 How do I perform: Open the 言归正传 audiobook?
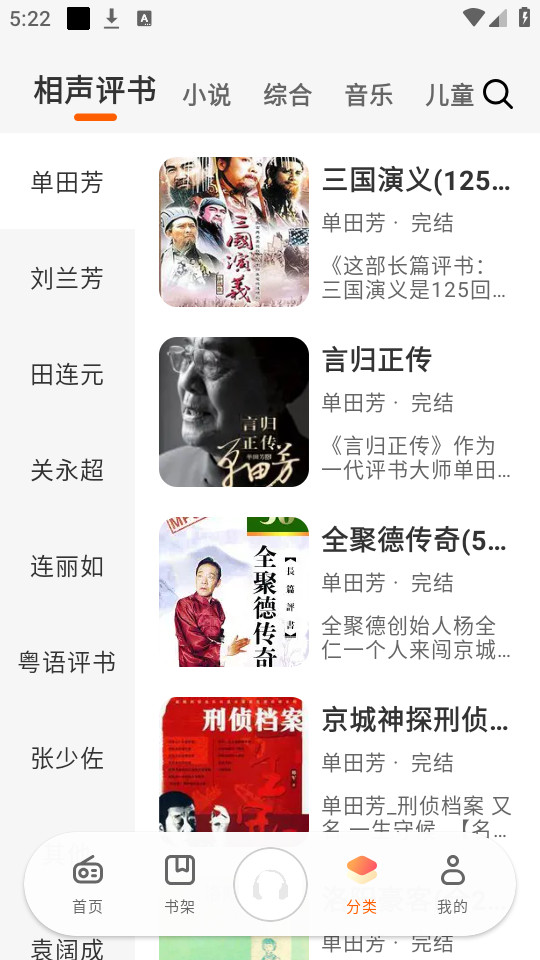click(336, 411)
